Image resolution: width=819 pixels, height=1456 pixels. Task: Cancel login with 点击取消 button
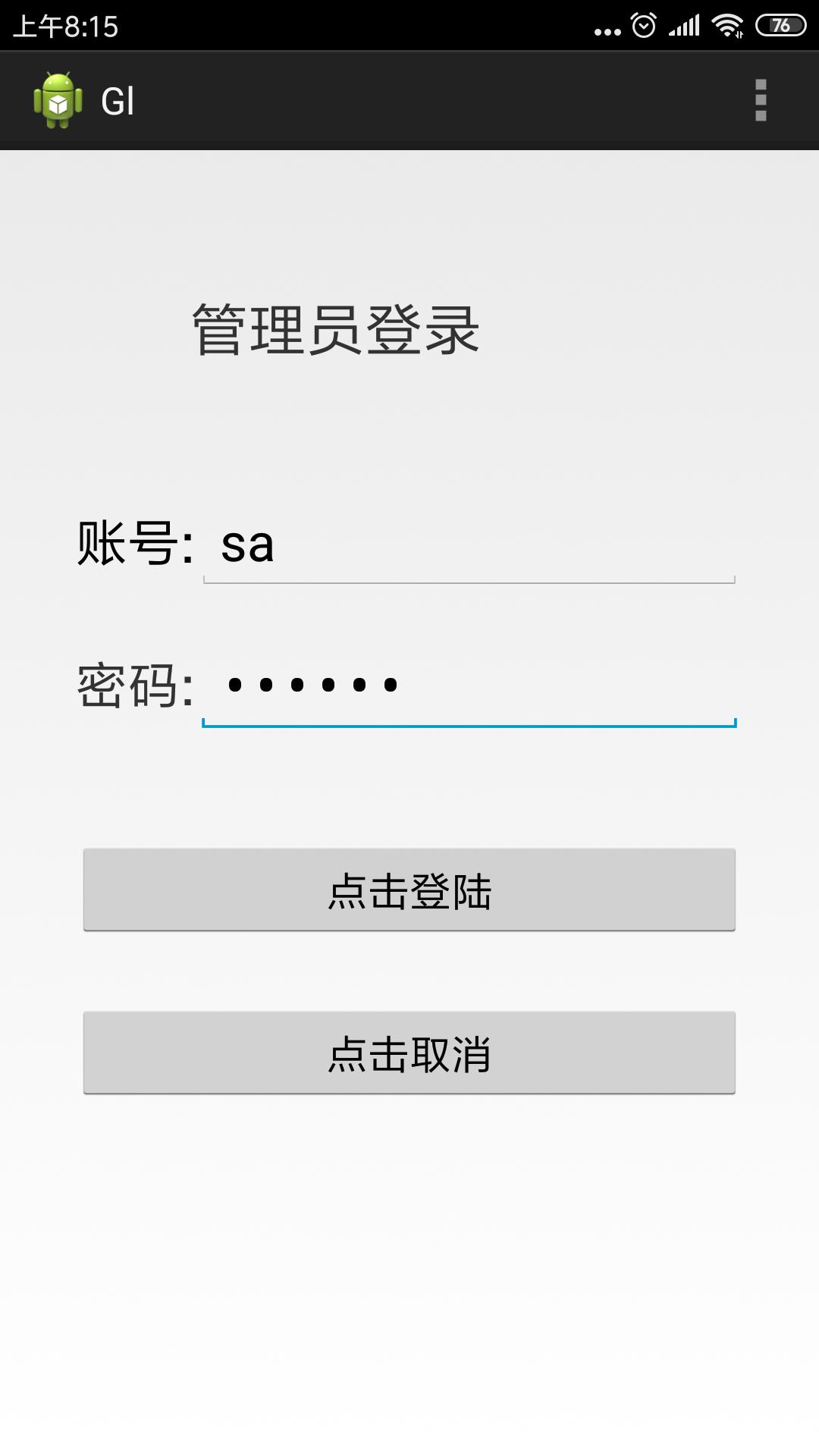409,1053
